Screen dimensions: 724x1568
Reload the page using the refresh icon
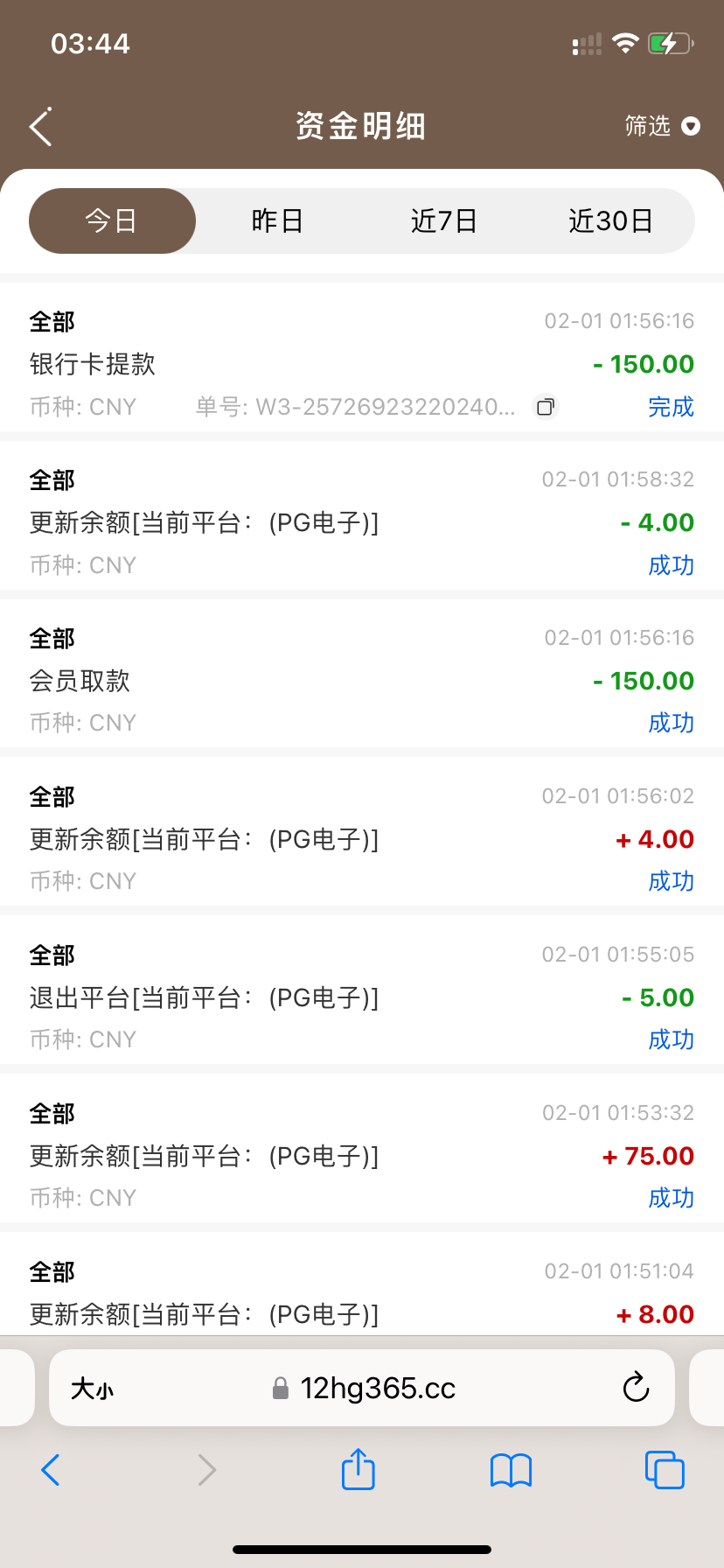coord(636,1388)
